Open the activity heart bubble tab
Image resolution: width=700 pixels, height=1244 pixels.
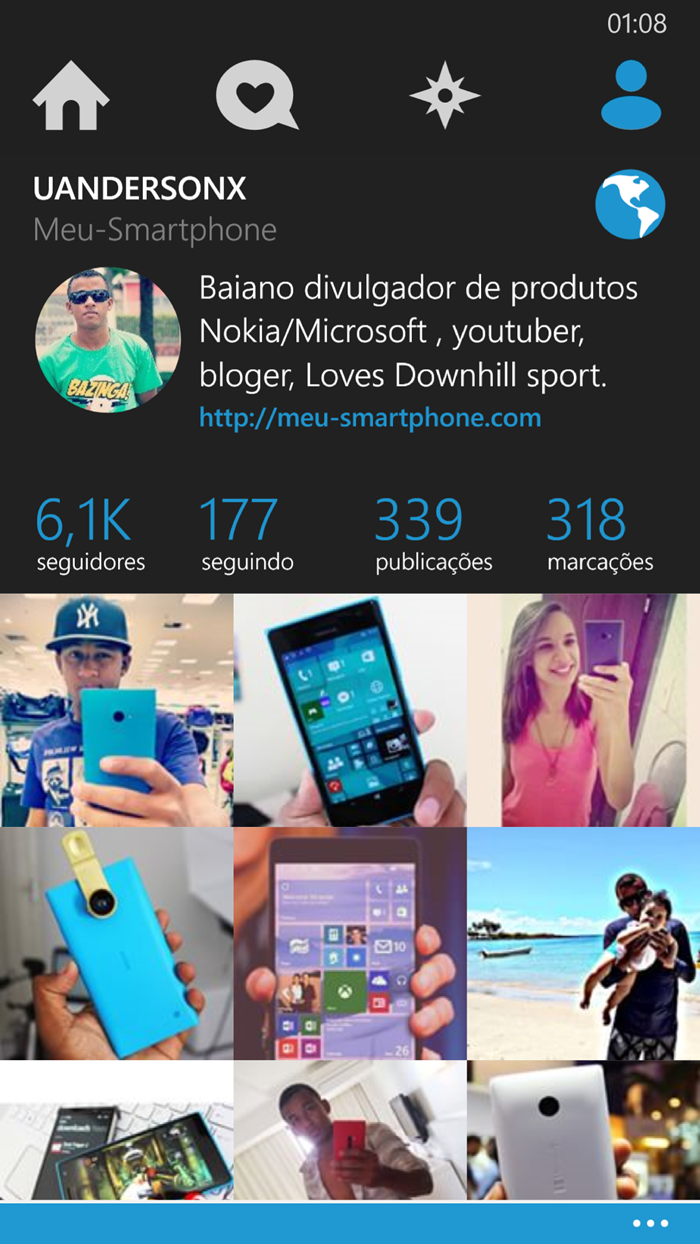coord(256,97)
